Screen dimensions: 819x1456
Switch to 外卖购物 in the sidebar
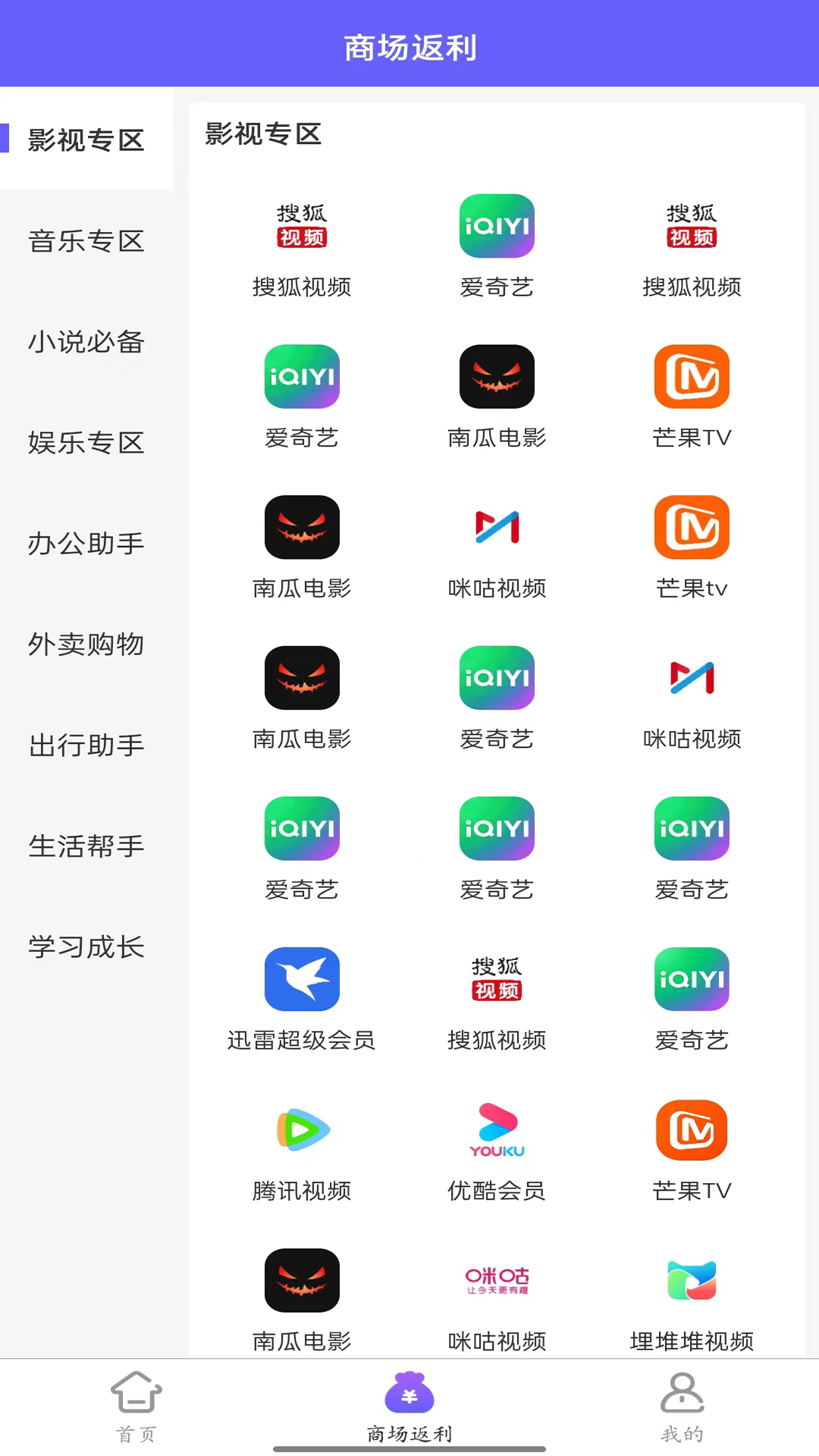click(86, 645)
